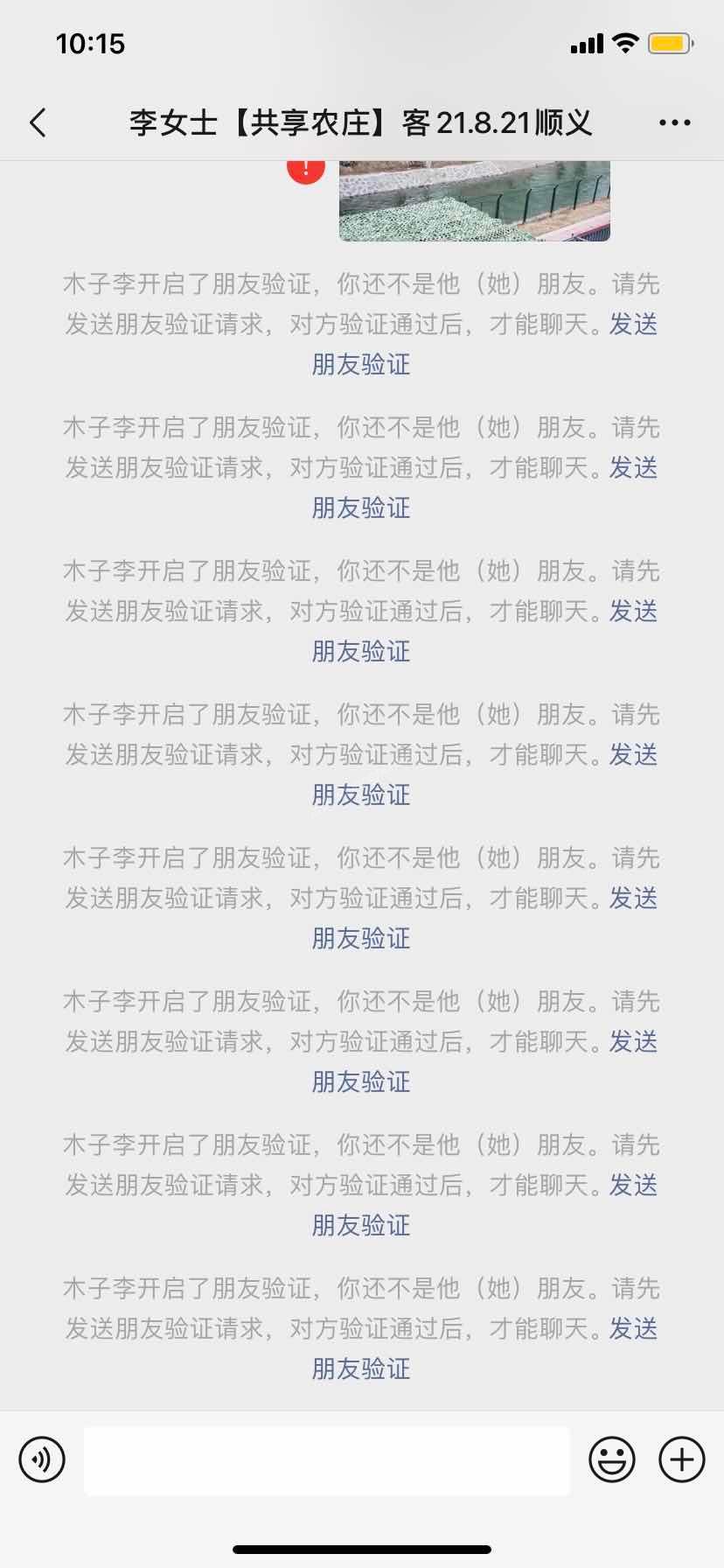The width and height of the screenshot is (724, 1568).
Task: Switch to voice message input
Action: click(x=42, y=1459)
